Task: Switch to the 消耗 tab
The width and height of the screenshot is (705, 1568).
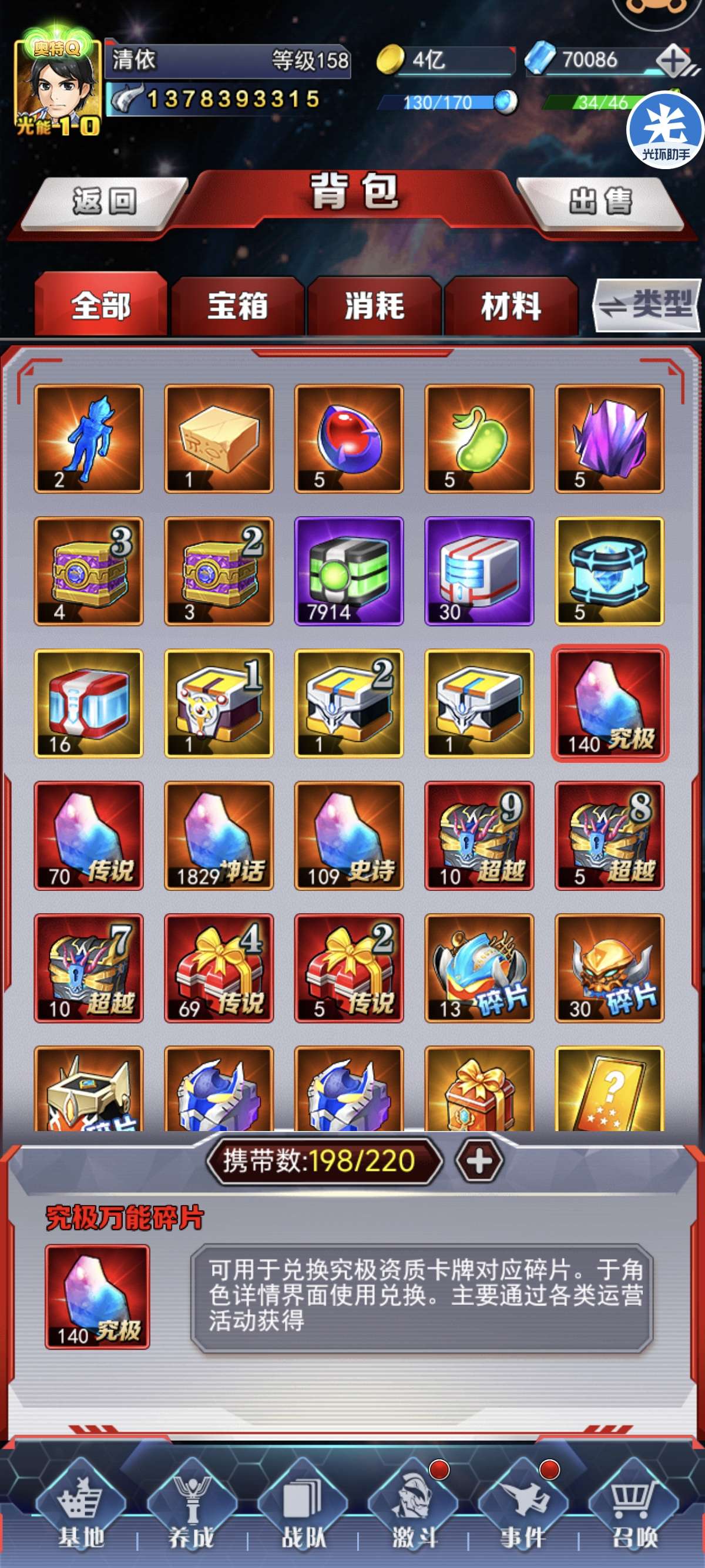Action: pos(374,305)
